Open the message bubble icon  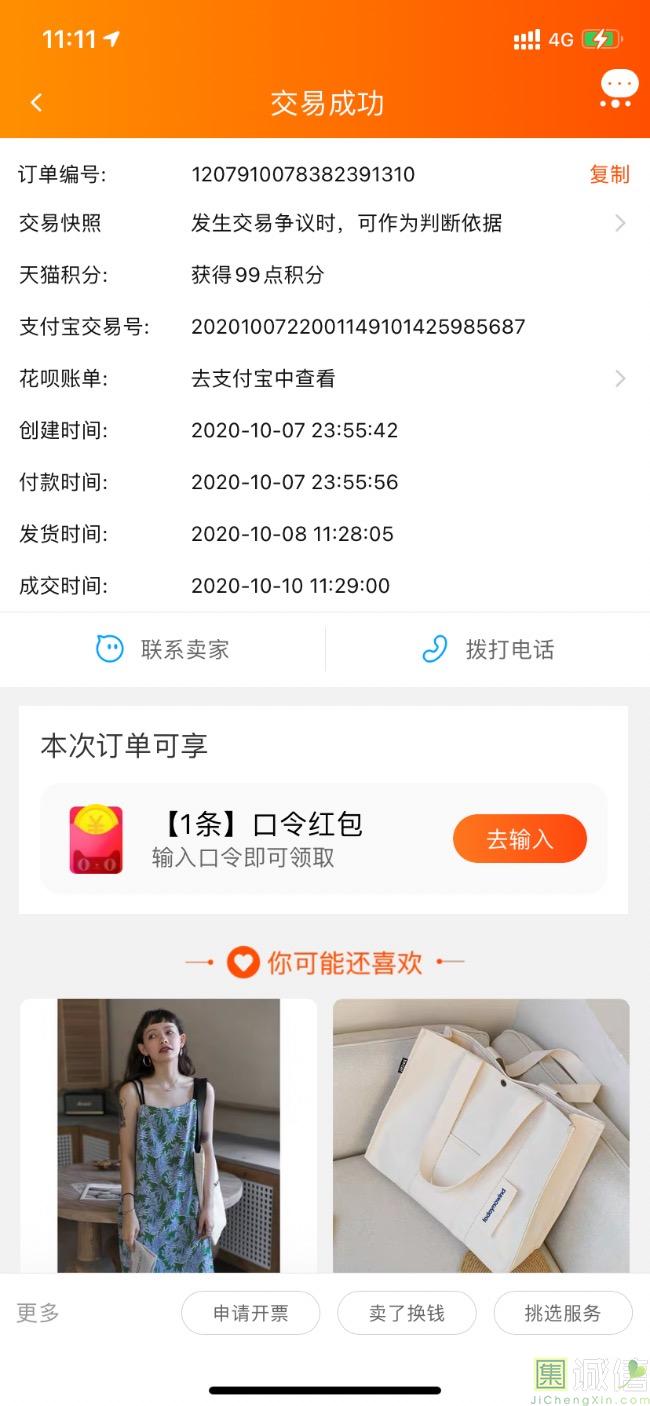619,89
